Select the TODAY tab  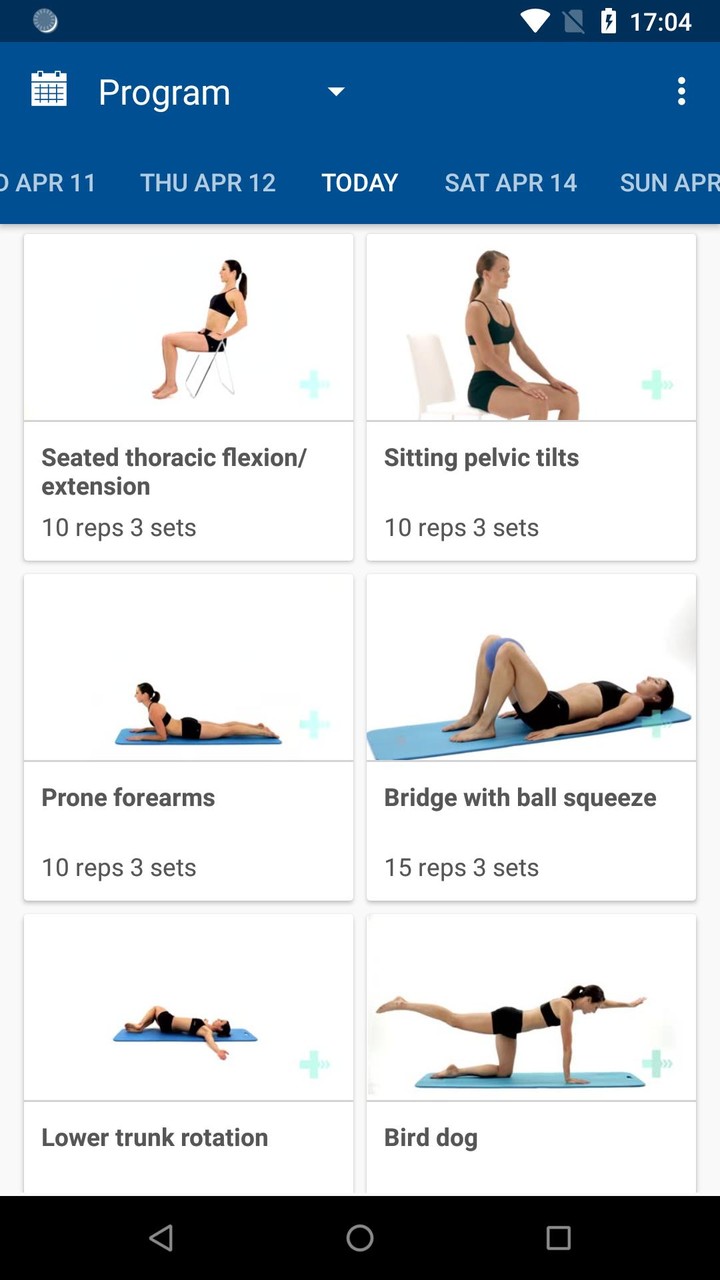tap(360, 183)
